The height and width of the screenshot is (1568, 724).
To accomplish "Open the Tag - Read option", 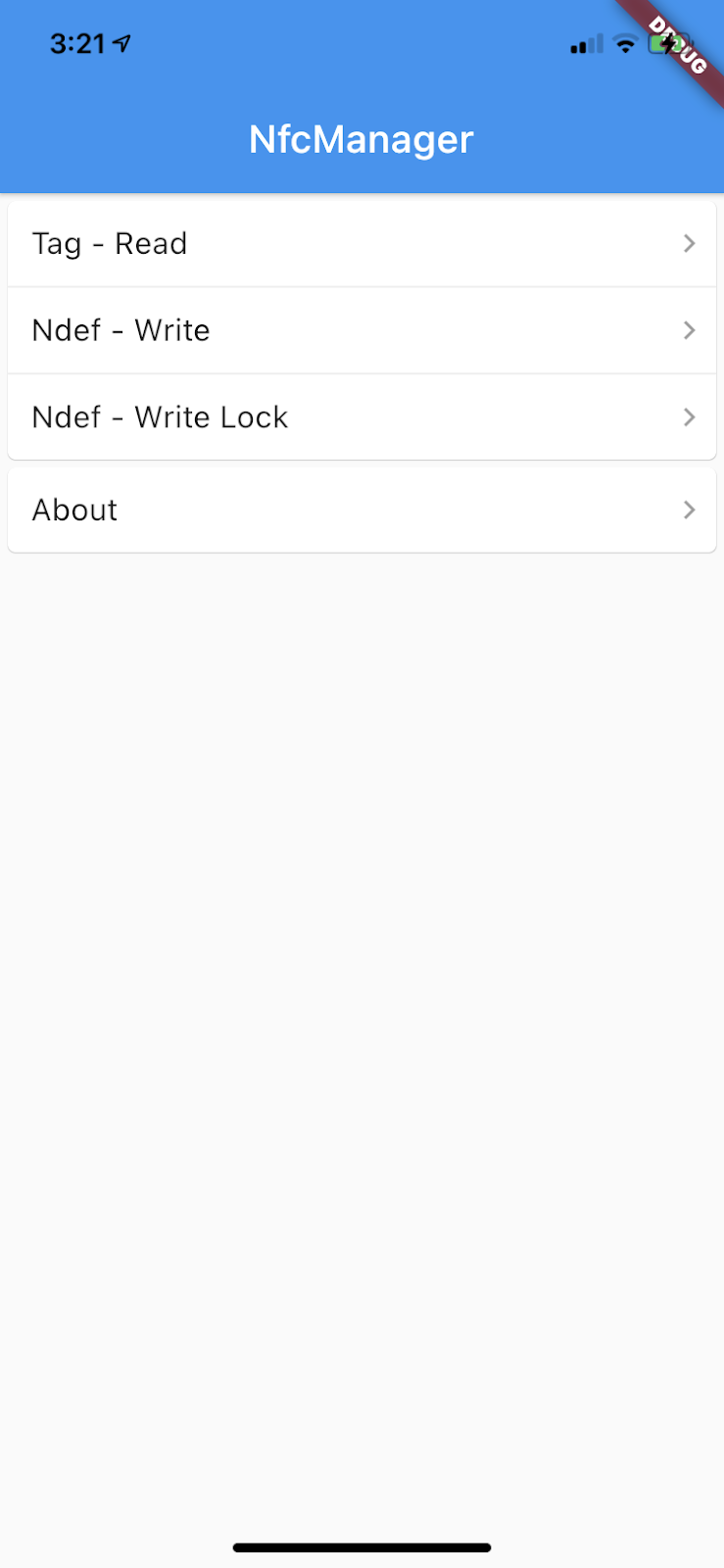I will pyautogui.click(x=362, y=243).
